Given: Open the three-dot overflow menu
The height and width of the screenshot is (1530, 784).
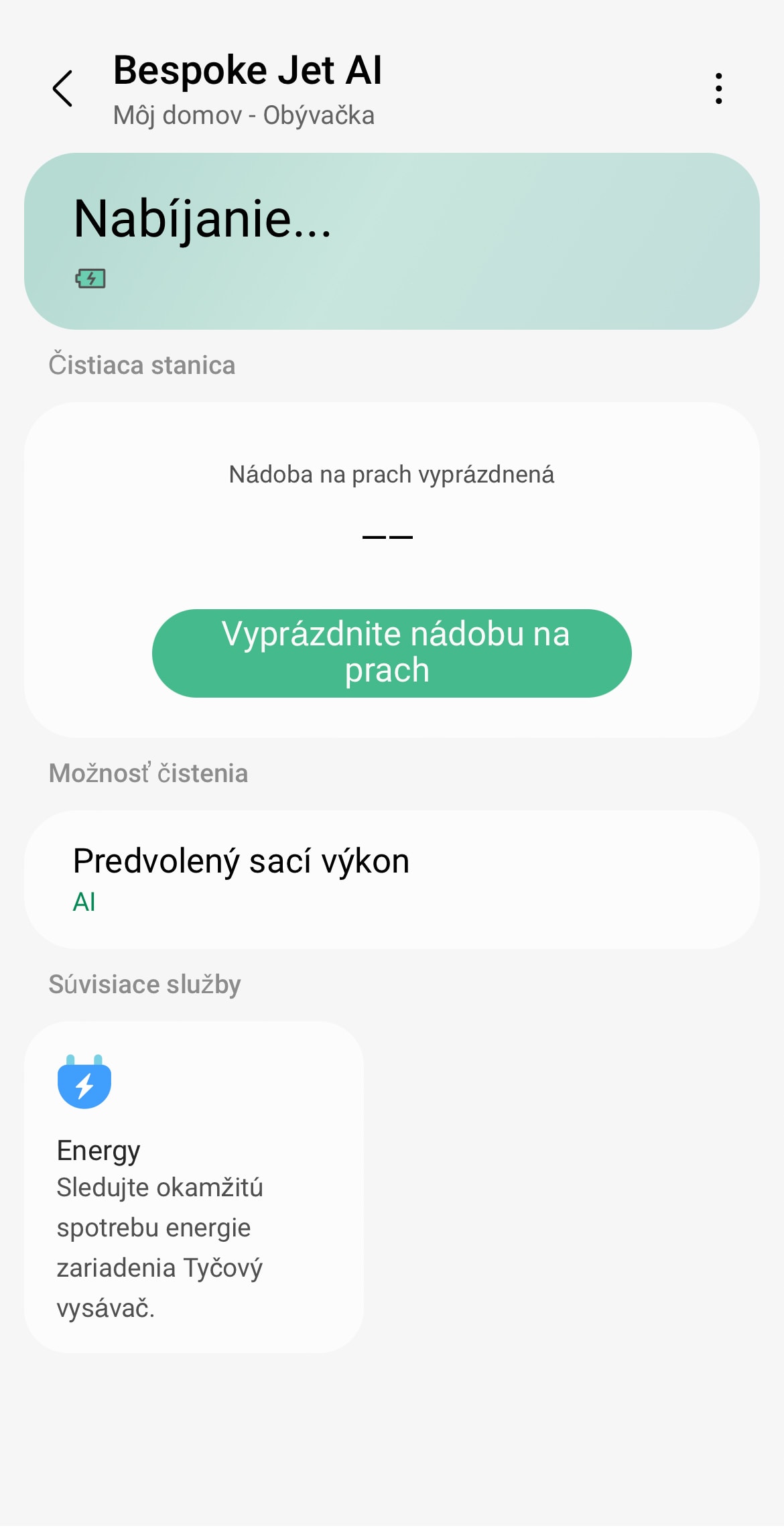Looking at the screenshot, I should (x=718, y=88).
